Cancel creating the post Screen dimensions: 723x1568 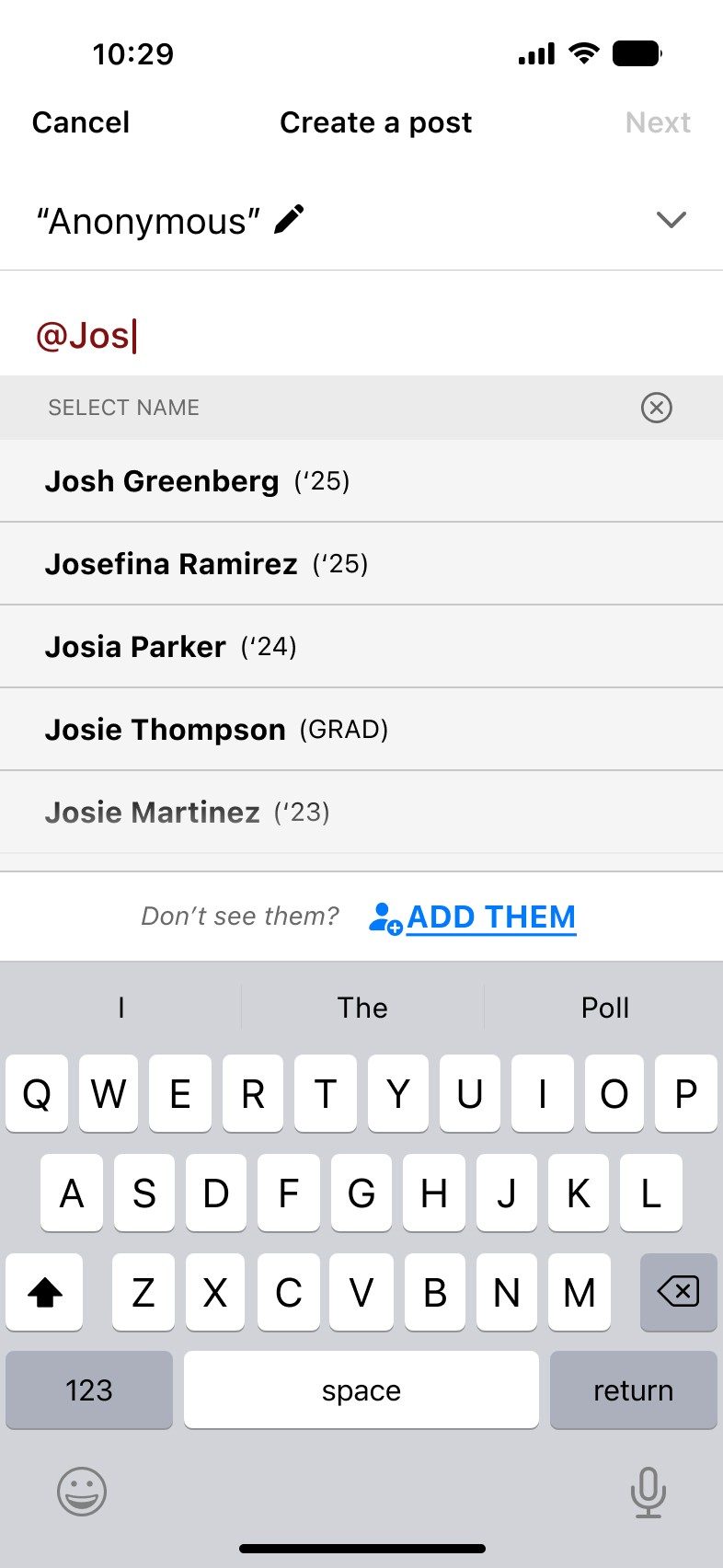(x=81, y=122)
